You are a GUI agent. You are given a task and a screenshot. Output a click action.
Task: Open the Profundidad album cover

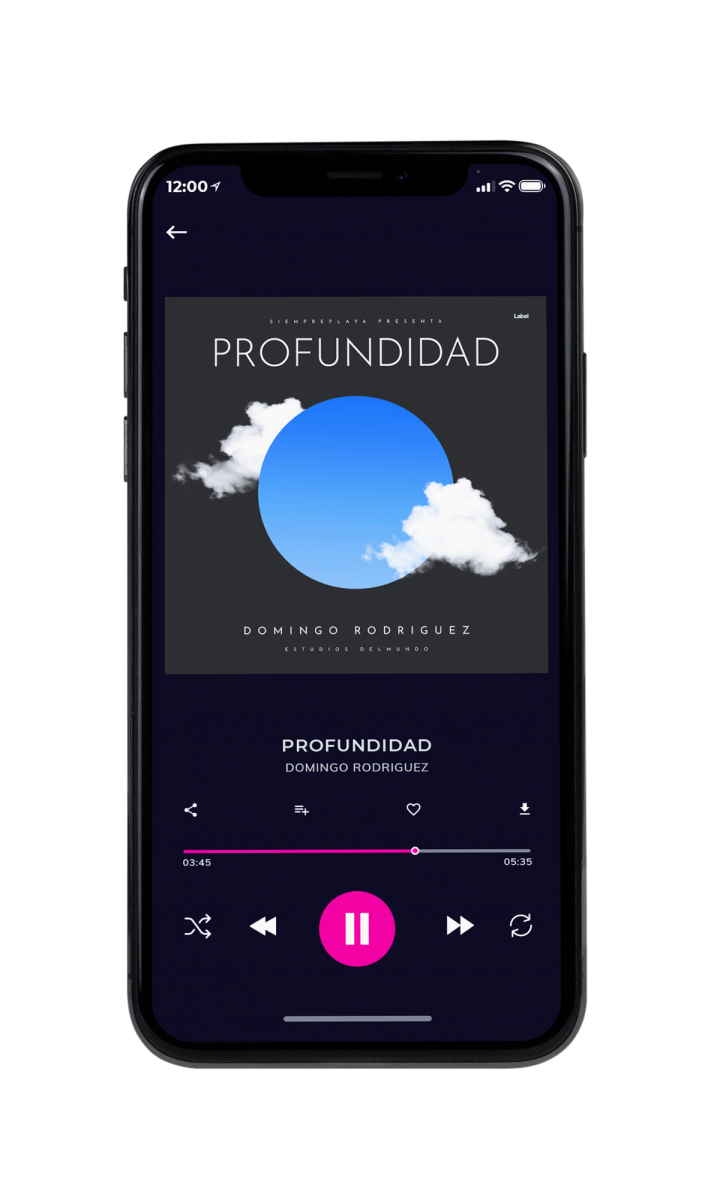click(356, 485)
